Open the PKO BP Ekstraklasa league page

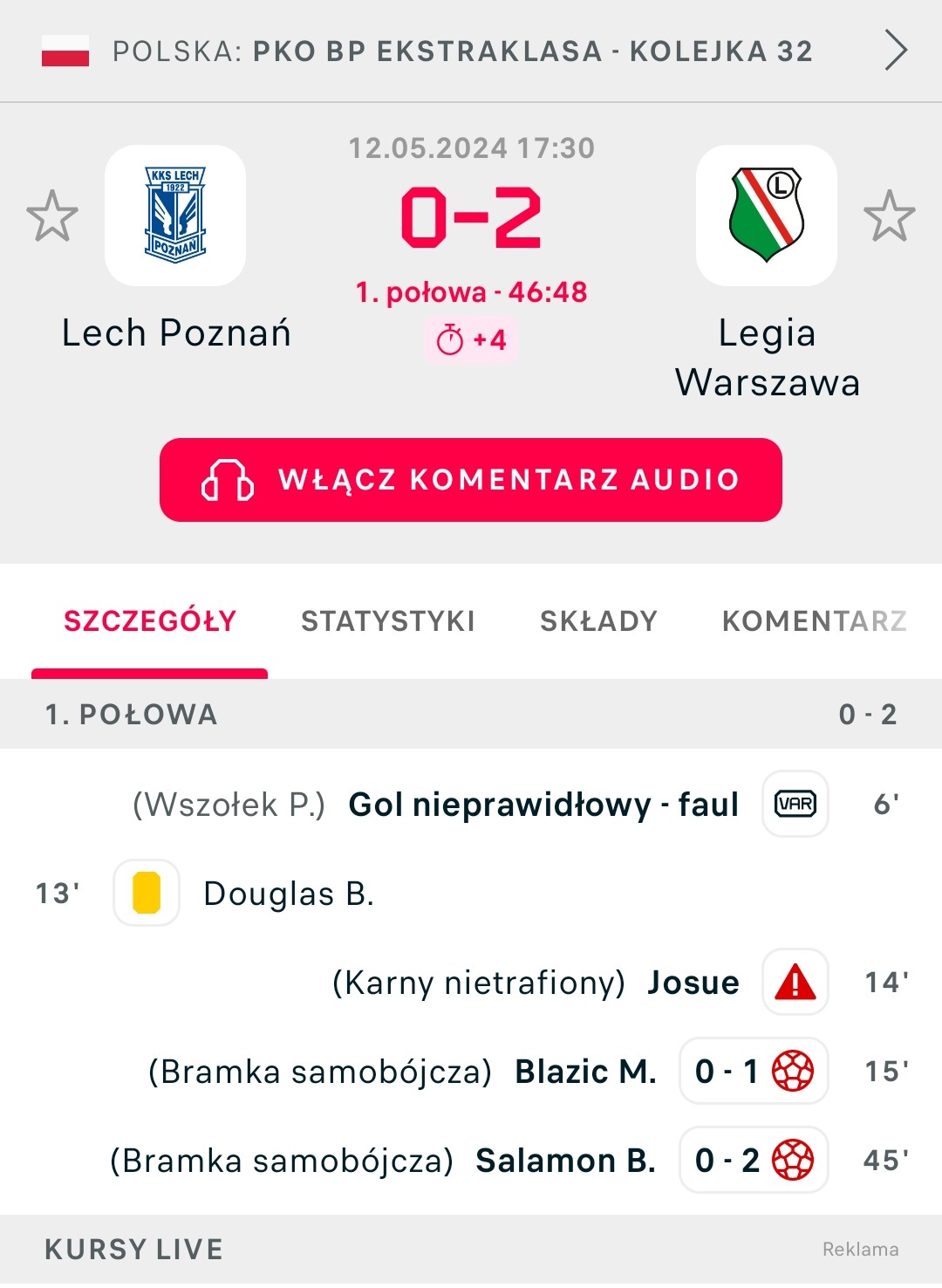tap(471, 51)
